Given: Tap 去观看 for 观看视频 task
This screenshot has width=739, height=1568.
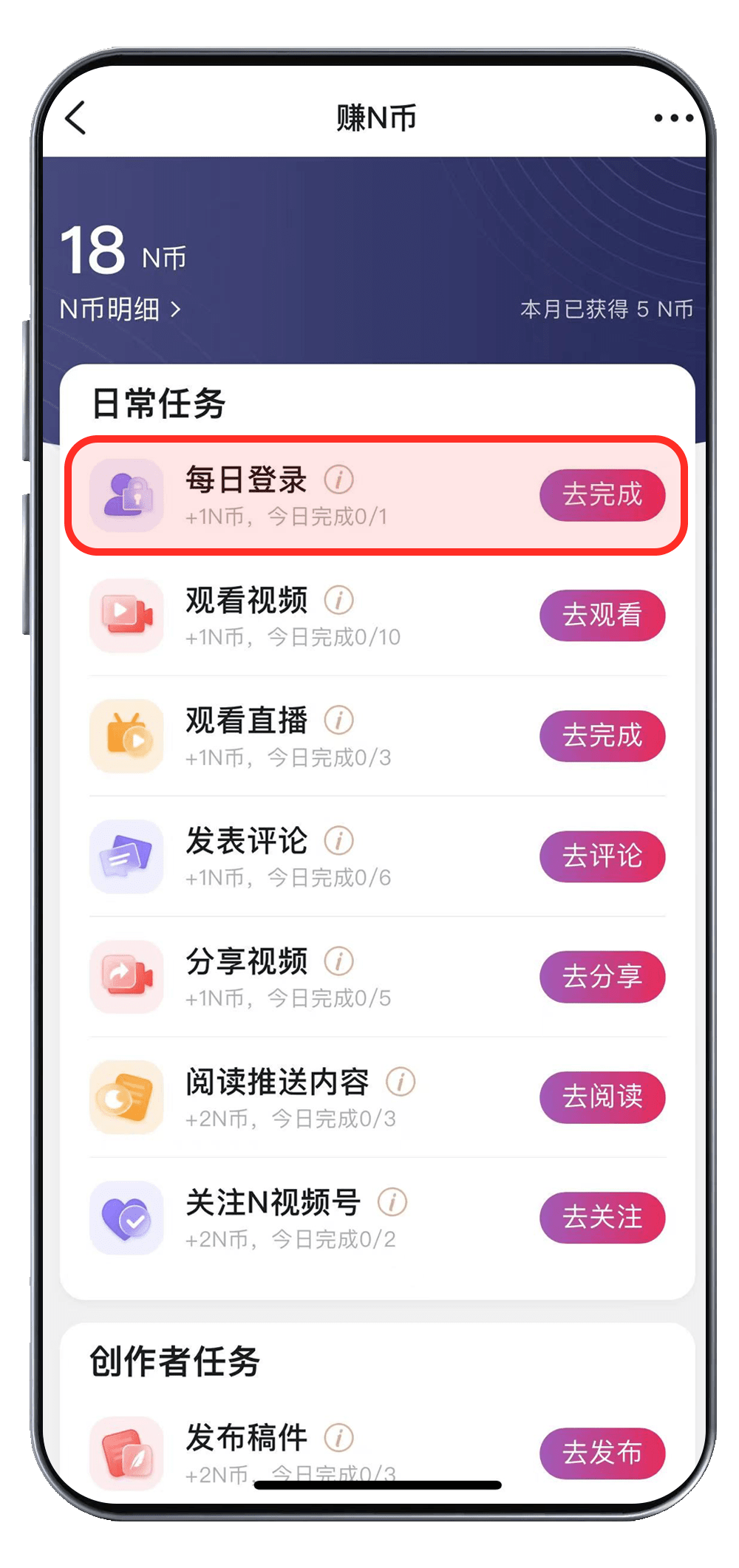Looking at the screenshot, I should [x=602, y=615].
